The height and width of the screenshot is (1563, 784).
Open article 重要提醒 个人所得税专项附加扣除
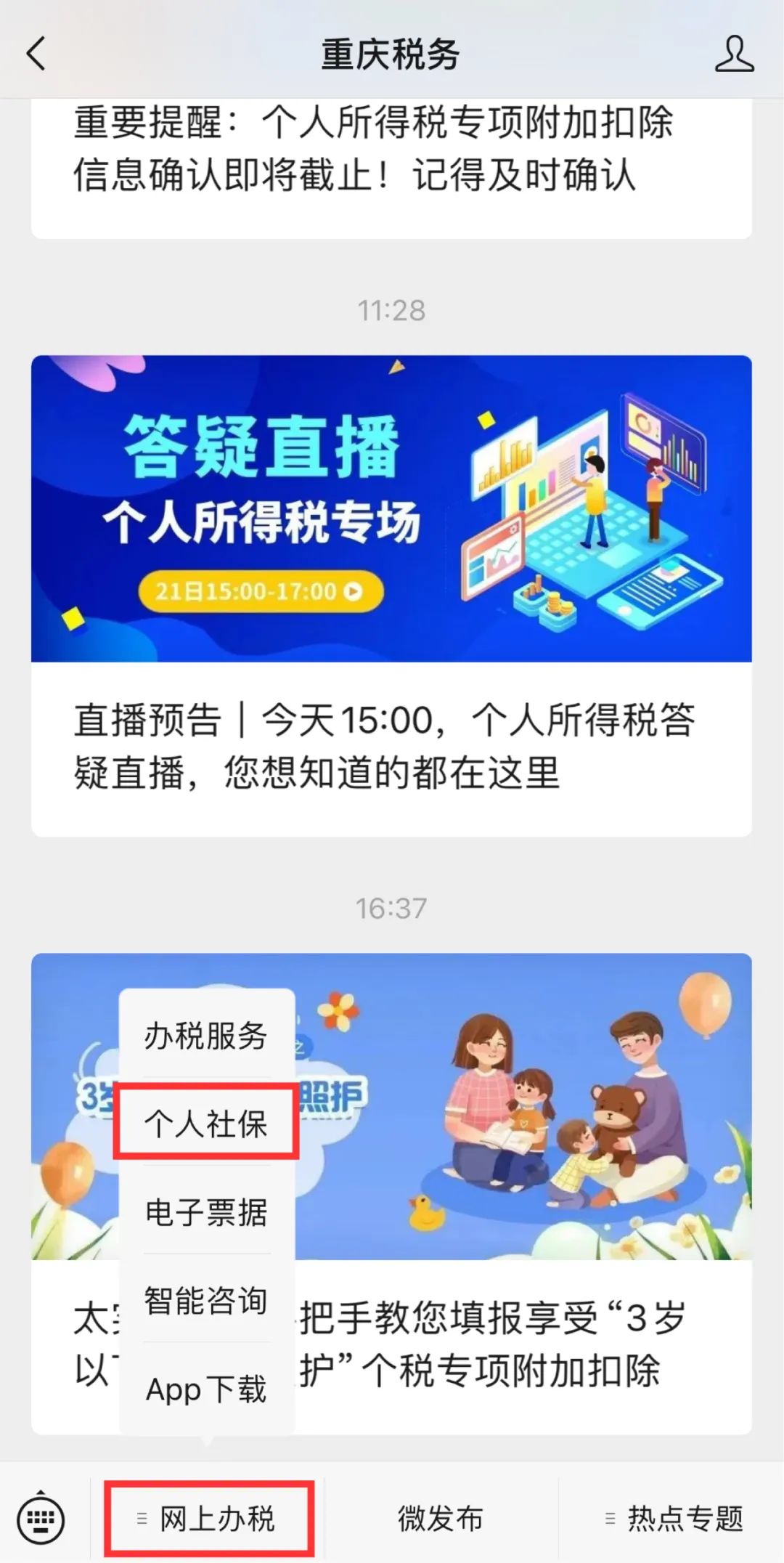pos(391,167)
